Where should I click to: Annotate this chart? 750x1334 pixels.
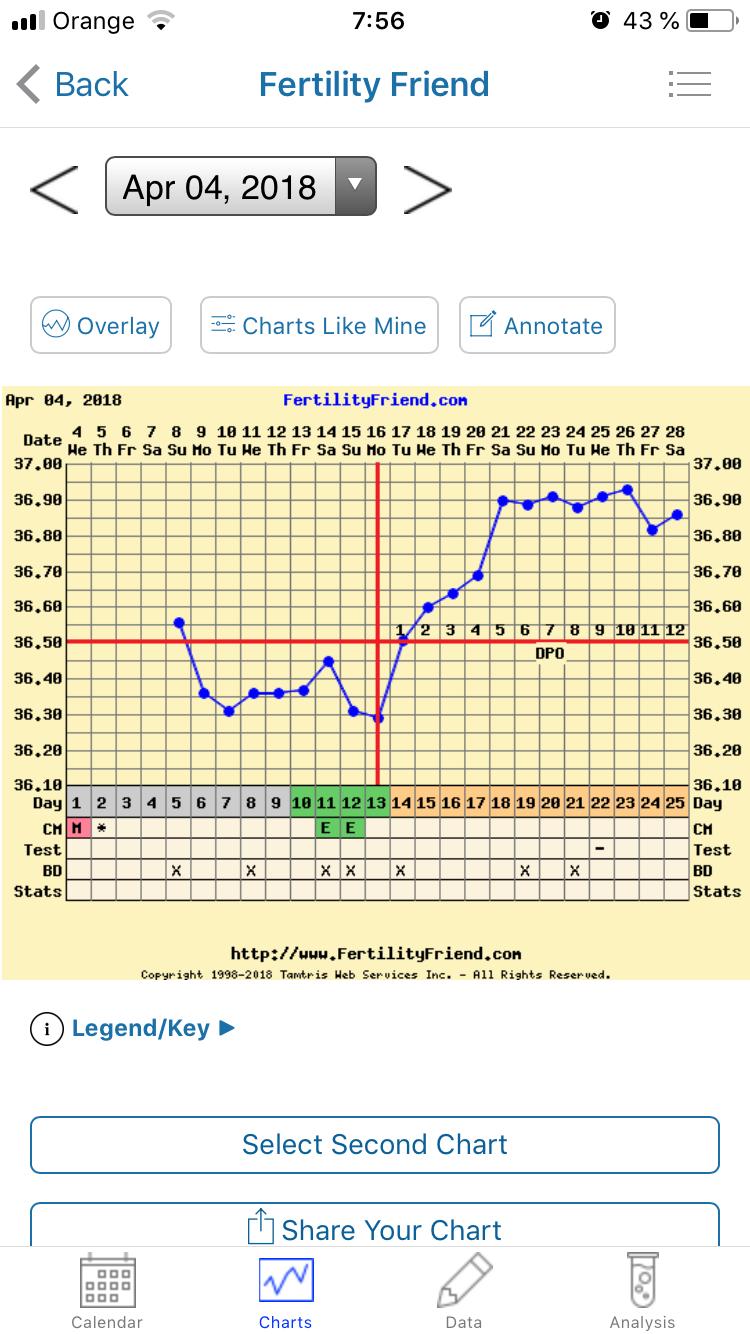(x=537, y=325)
